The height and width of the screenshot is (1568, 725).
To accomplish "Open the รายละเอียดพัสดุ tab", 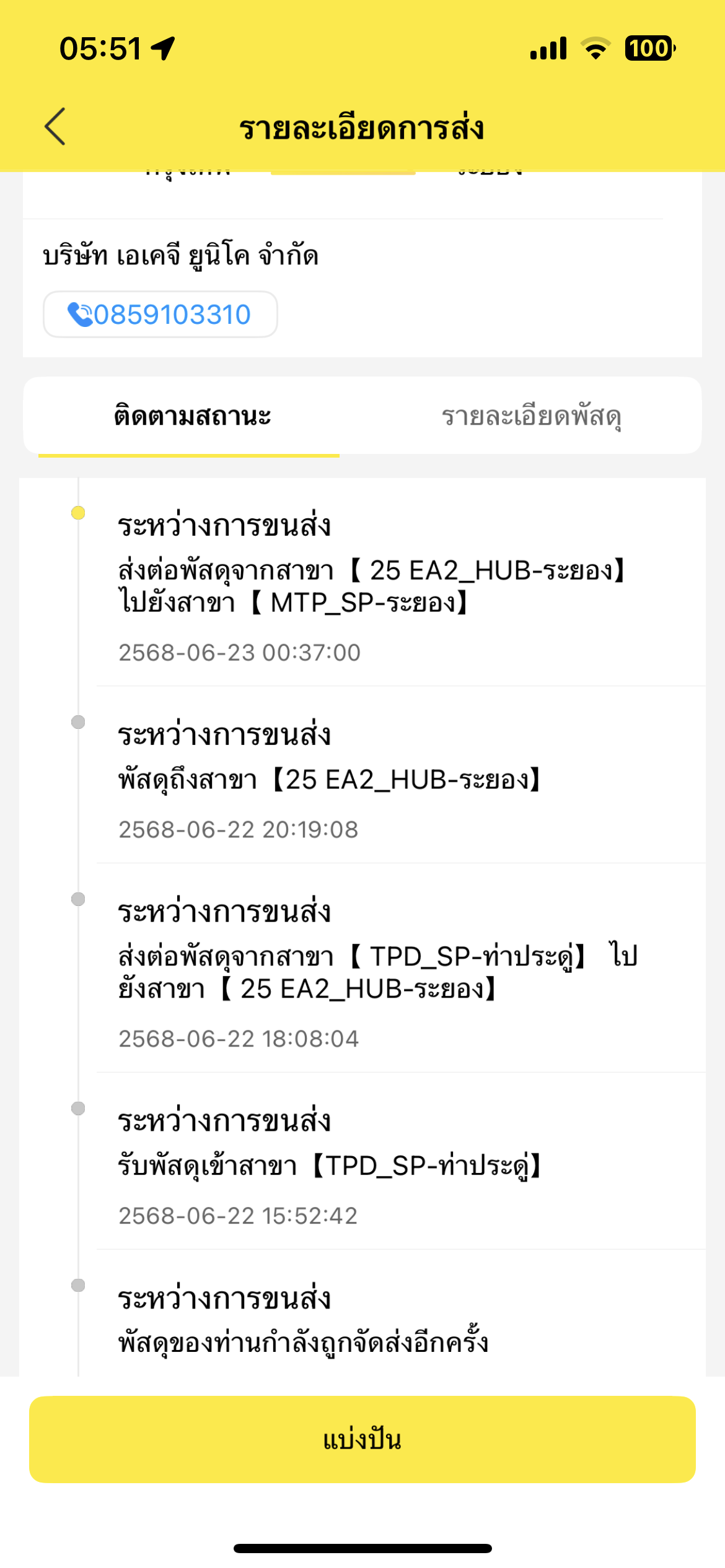I will [532, 416].
